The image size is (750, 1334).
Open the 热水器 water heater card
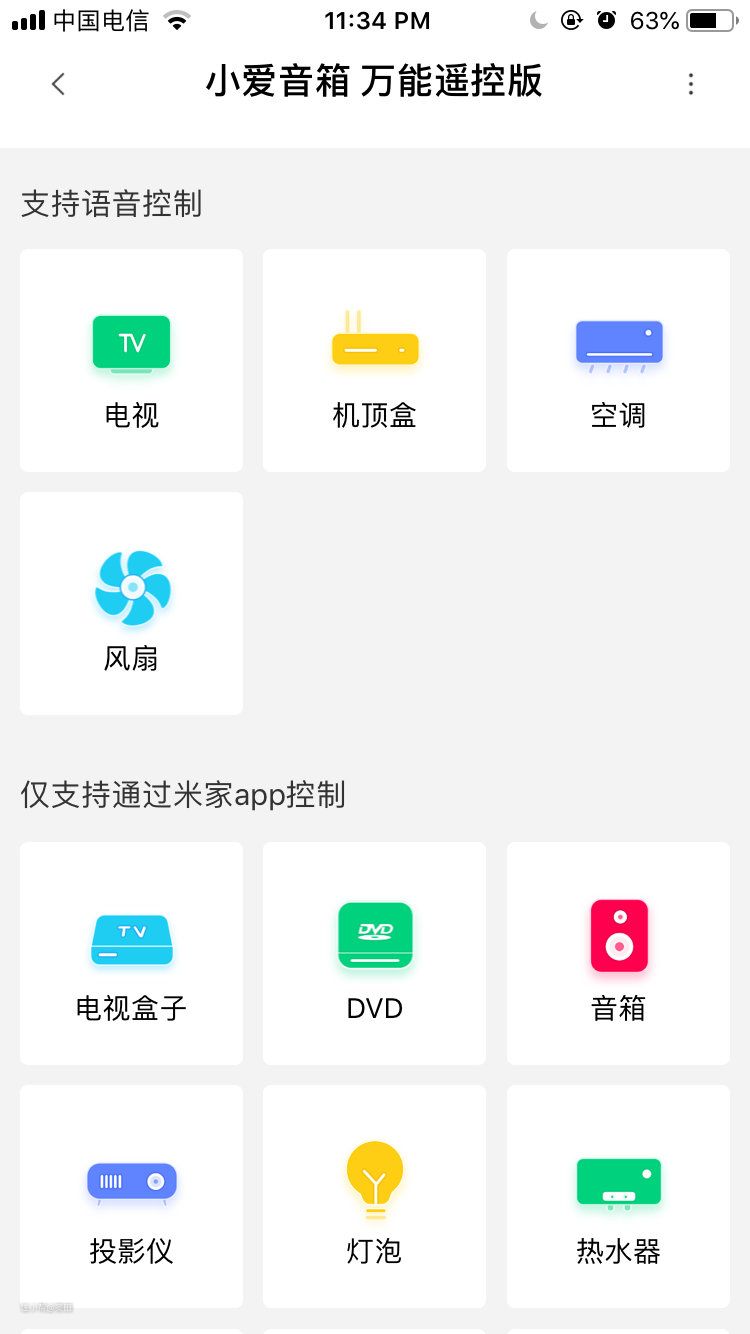[618, 1196]
